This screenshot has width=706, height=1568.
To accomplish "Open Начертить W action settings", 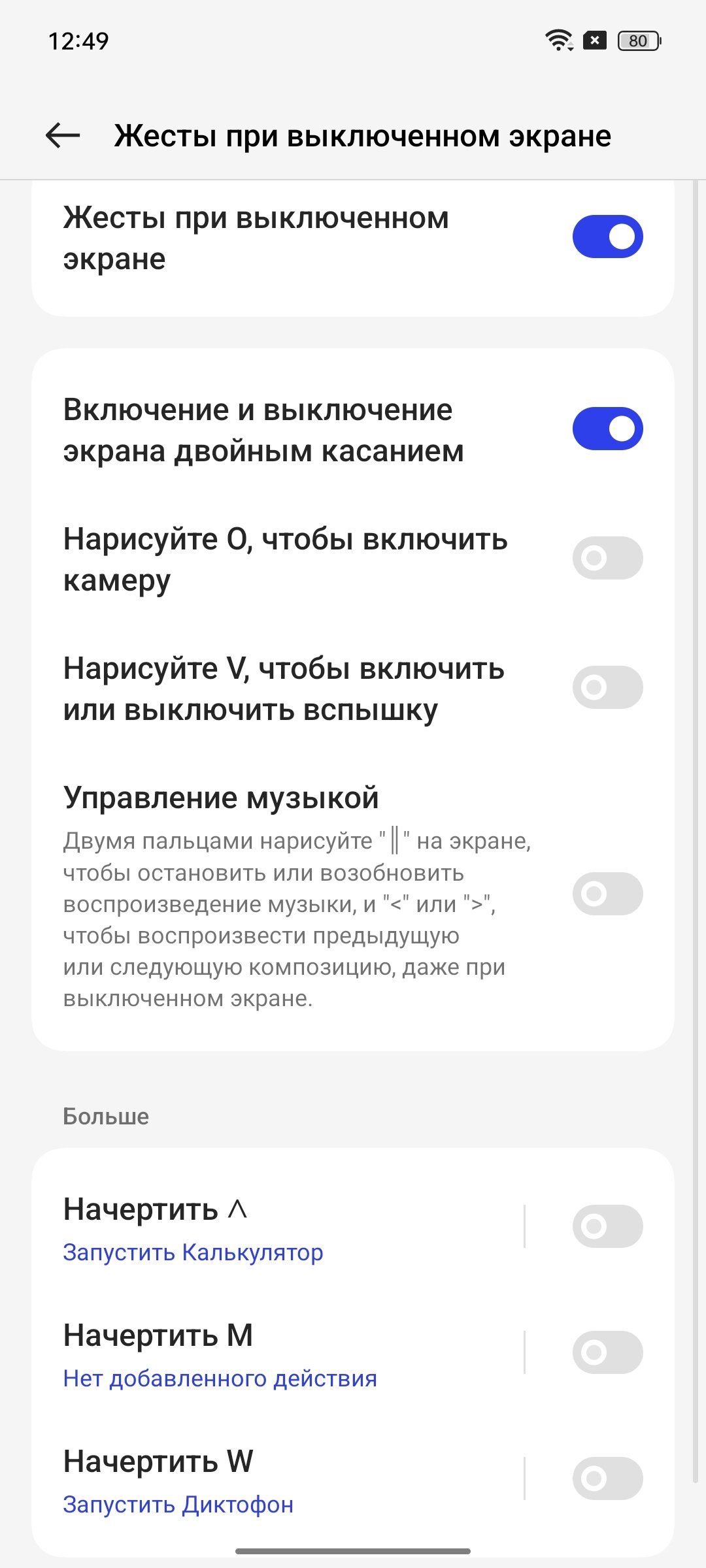I will tap(278, 1479).
